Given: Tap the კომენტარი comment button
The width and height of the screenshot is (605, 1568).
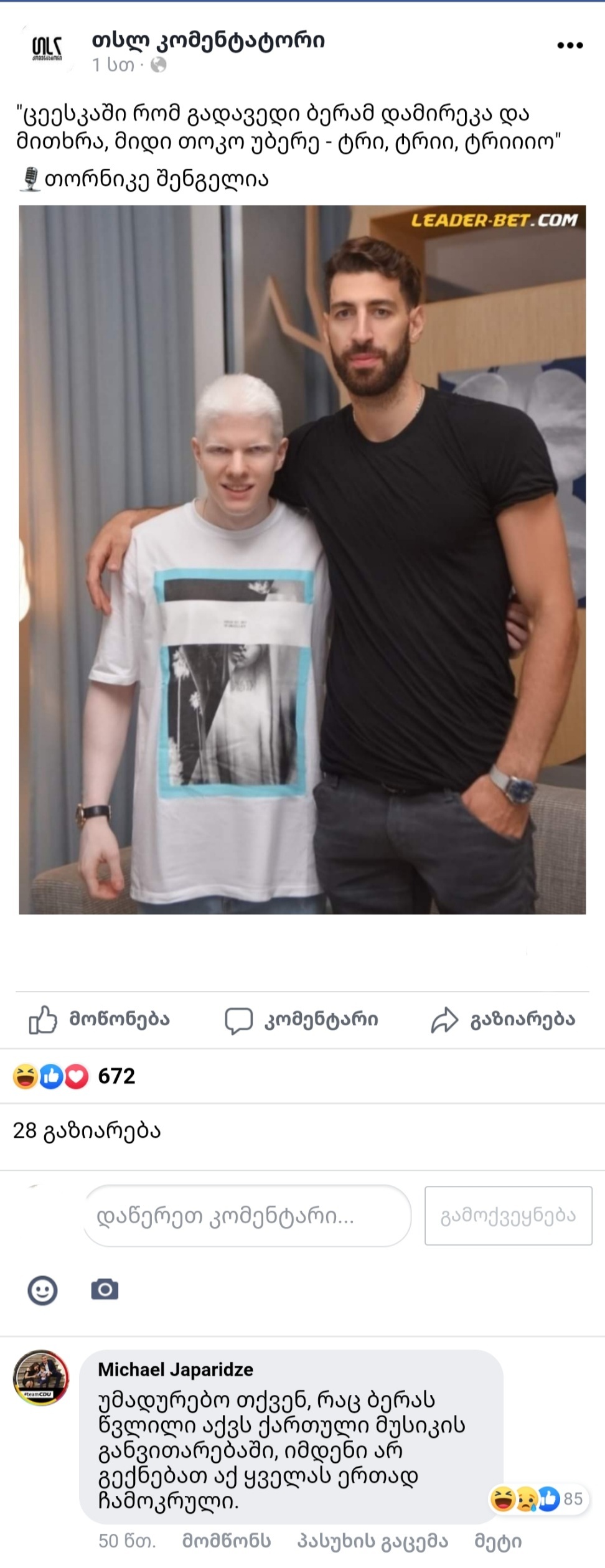Looking at the screenshot, I should (301, 1020).
